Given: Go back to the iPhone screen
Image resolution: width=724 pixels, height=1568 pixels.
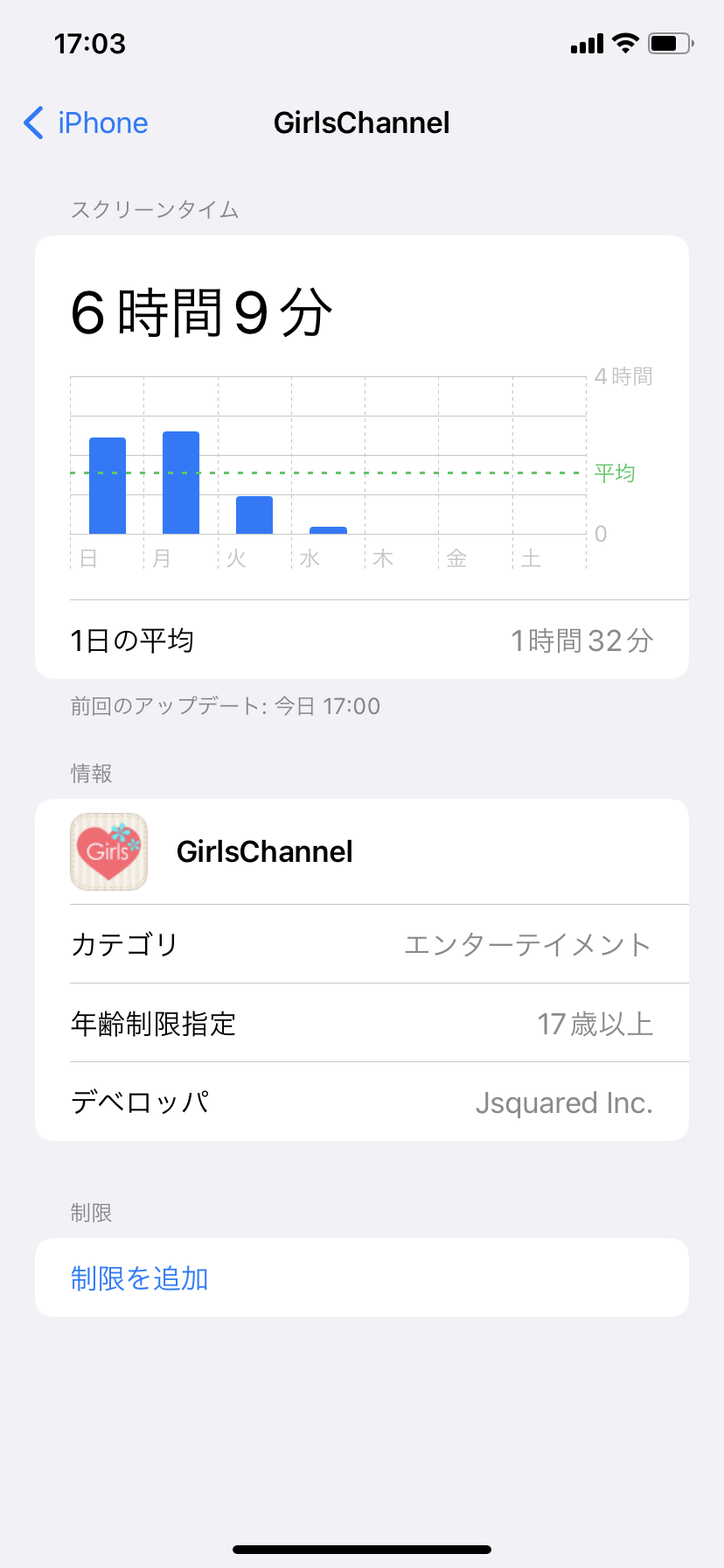Looking at the screenshot, I should [86, 123].
